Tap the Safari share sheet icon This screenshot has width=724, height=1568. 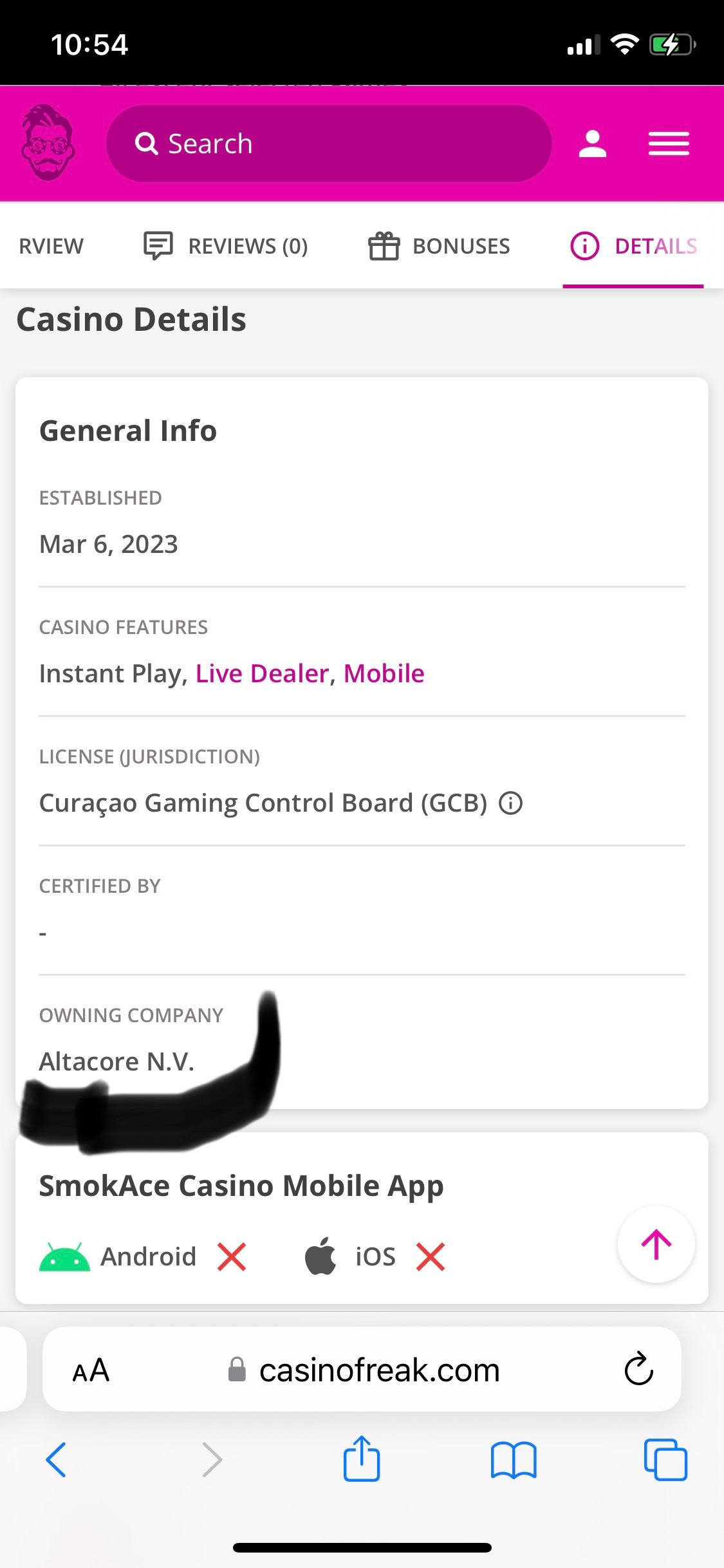click(362, 1459)
